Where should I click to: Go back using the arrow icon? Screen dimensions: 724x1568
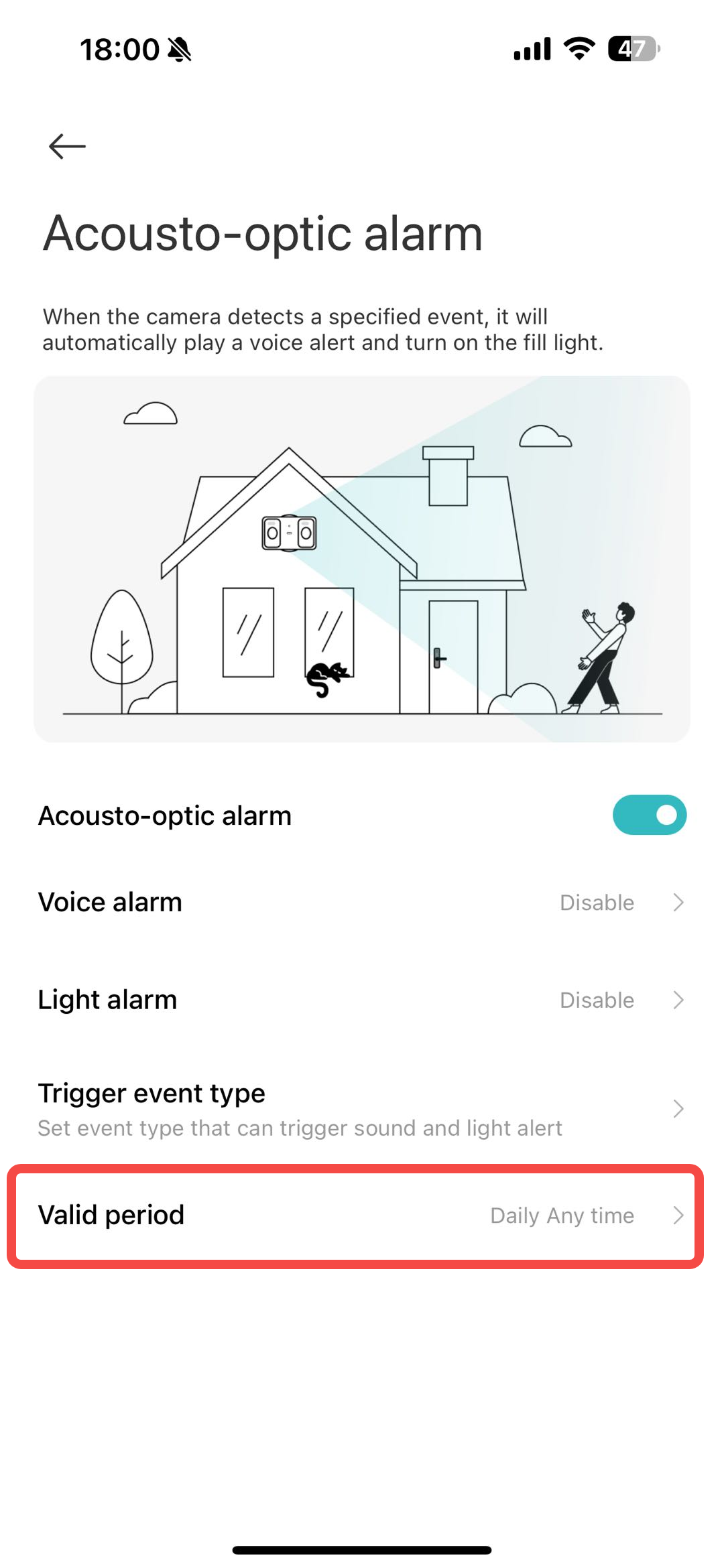(67, 146)
